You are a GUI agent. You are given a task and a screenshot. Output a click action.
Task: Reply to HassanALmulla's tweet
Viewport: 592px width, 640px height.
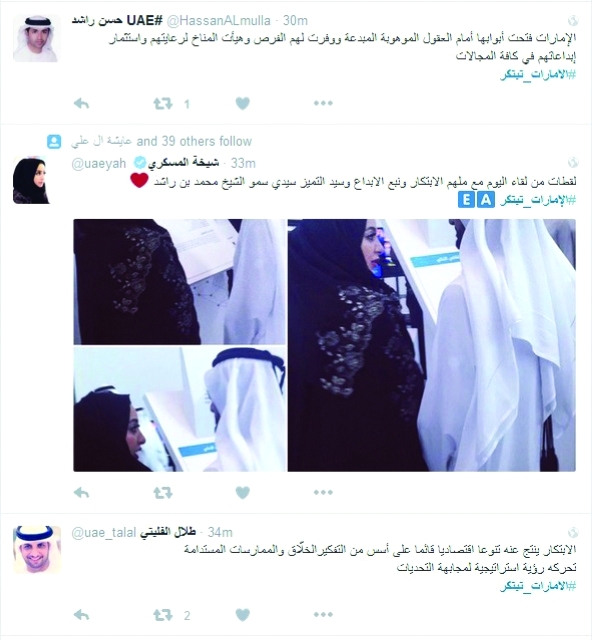[81, 104]
